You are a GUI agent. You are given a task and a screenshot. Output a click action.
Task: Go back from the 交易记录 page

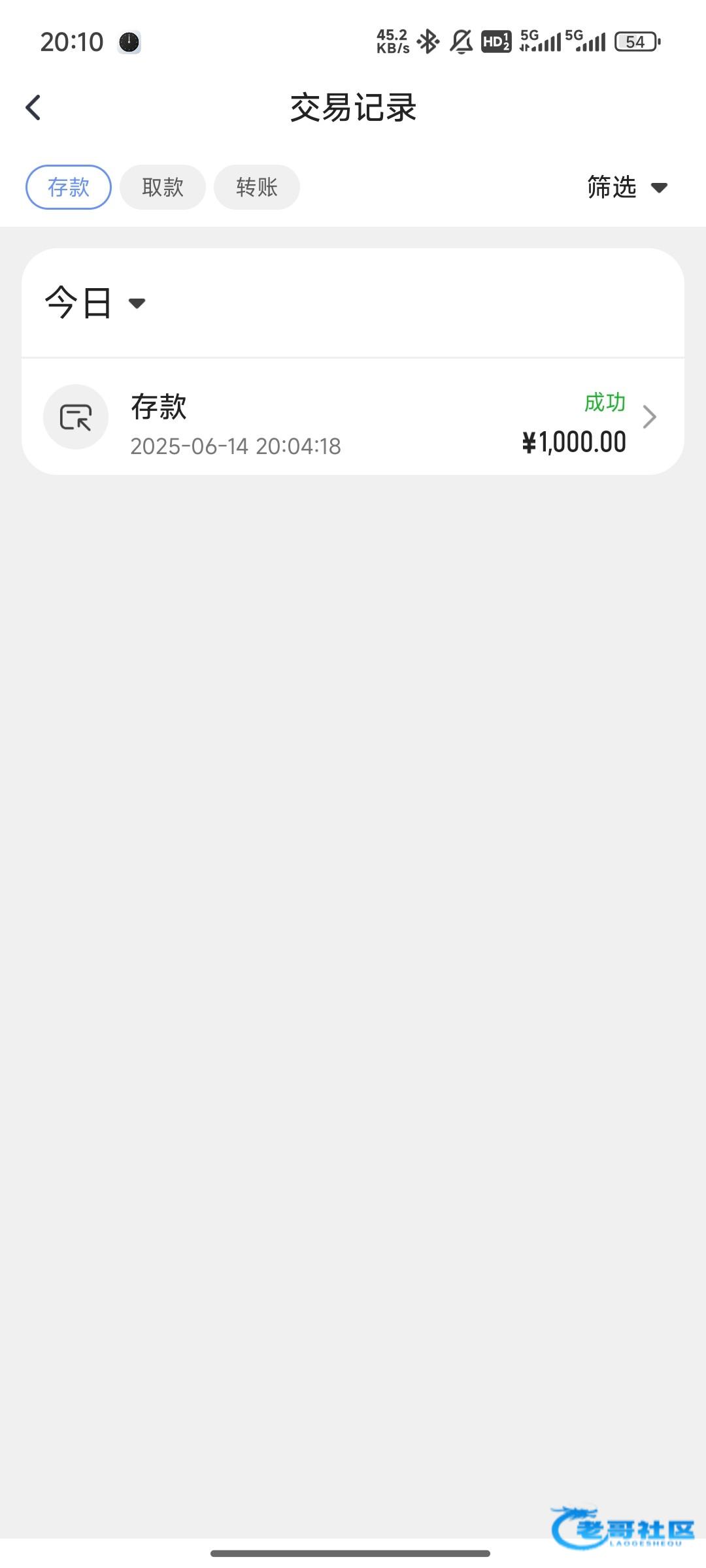[x=33, y=108]
